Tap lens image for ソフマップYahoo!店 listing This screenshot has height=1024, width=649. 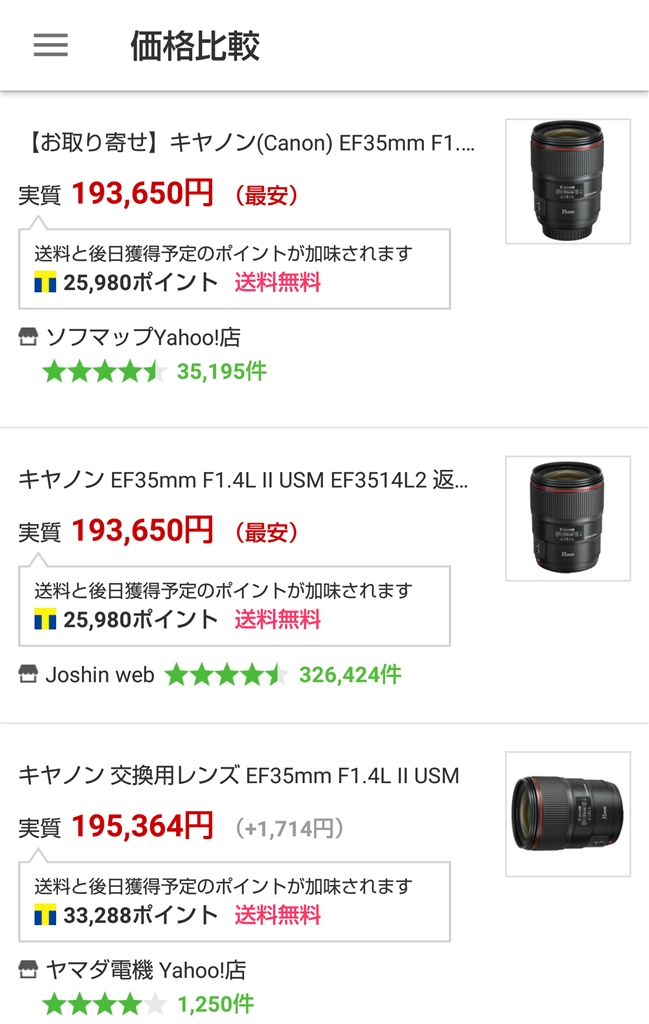[567, 181]
